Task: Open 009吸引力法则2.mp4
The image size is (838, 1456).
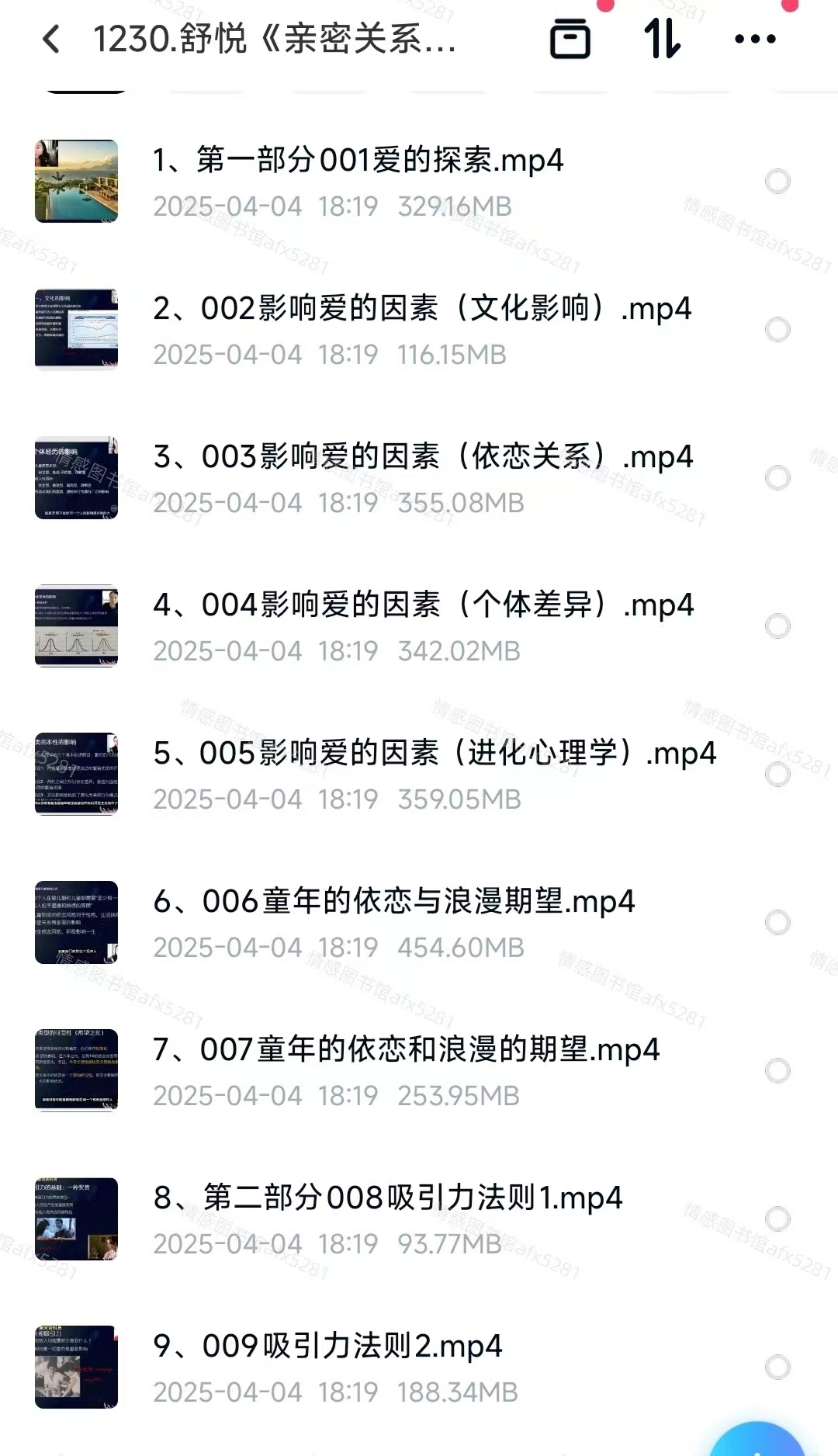Action: (327, 1347)
